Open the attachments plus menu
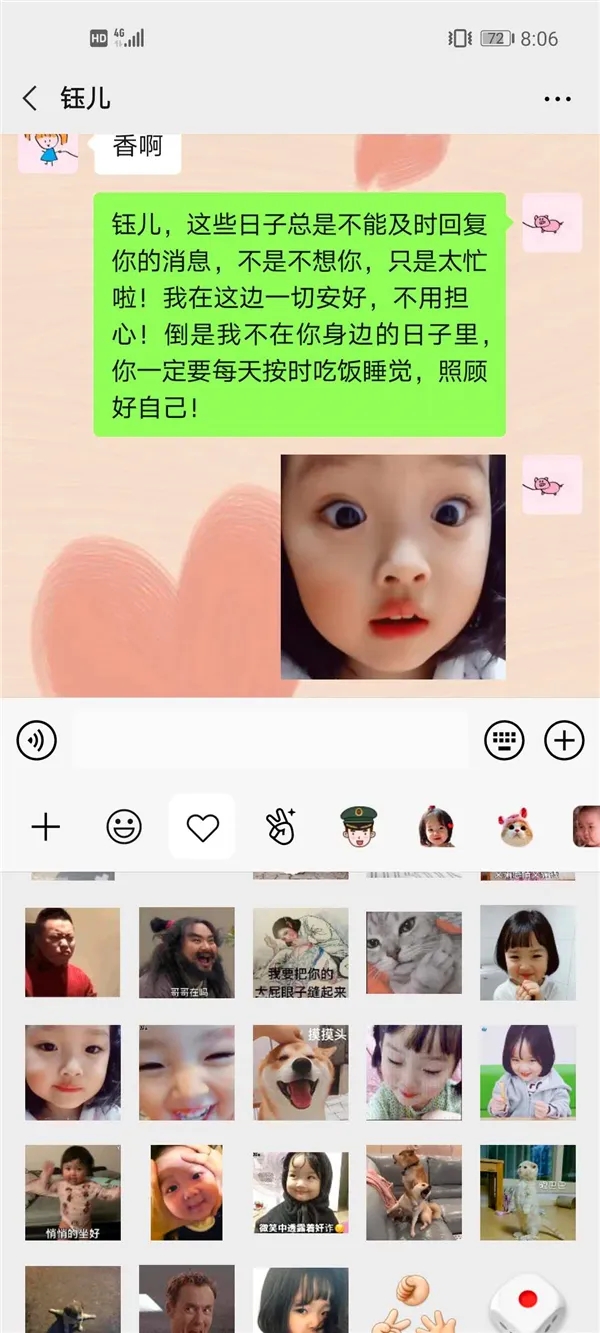The width and height of the screenshot is (600, 1333). (564, 741)
